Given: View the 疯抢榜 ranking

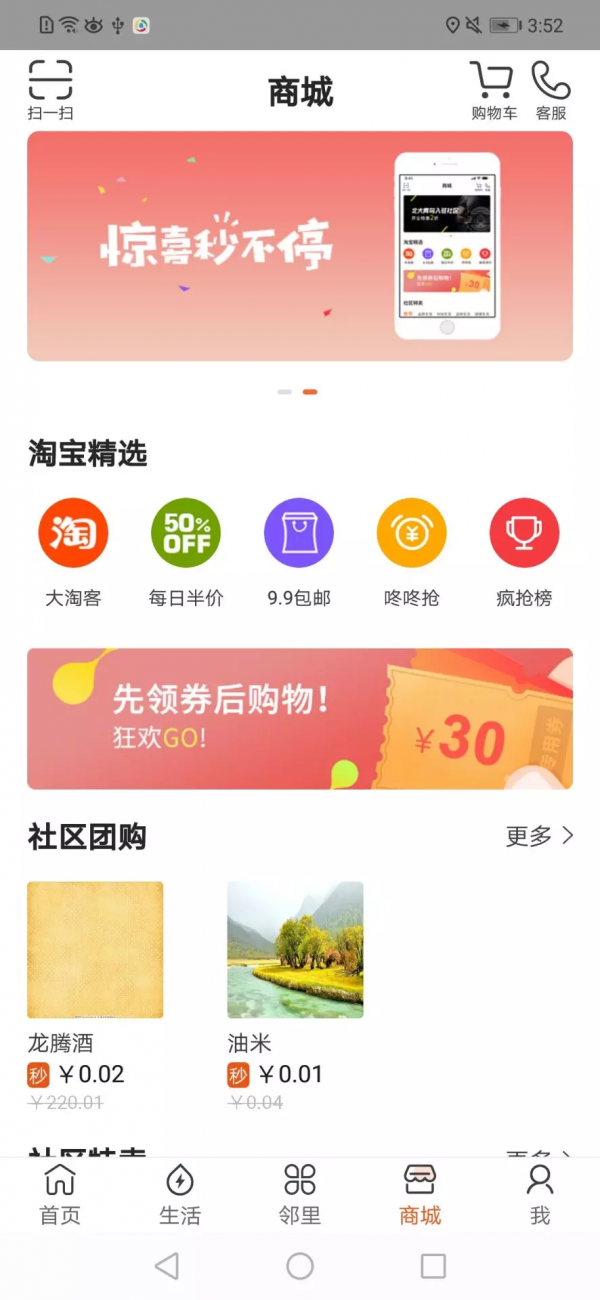Looking at the screenshot, I should coord(524,553).
